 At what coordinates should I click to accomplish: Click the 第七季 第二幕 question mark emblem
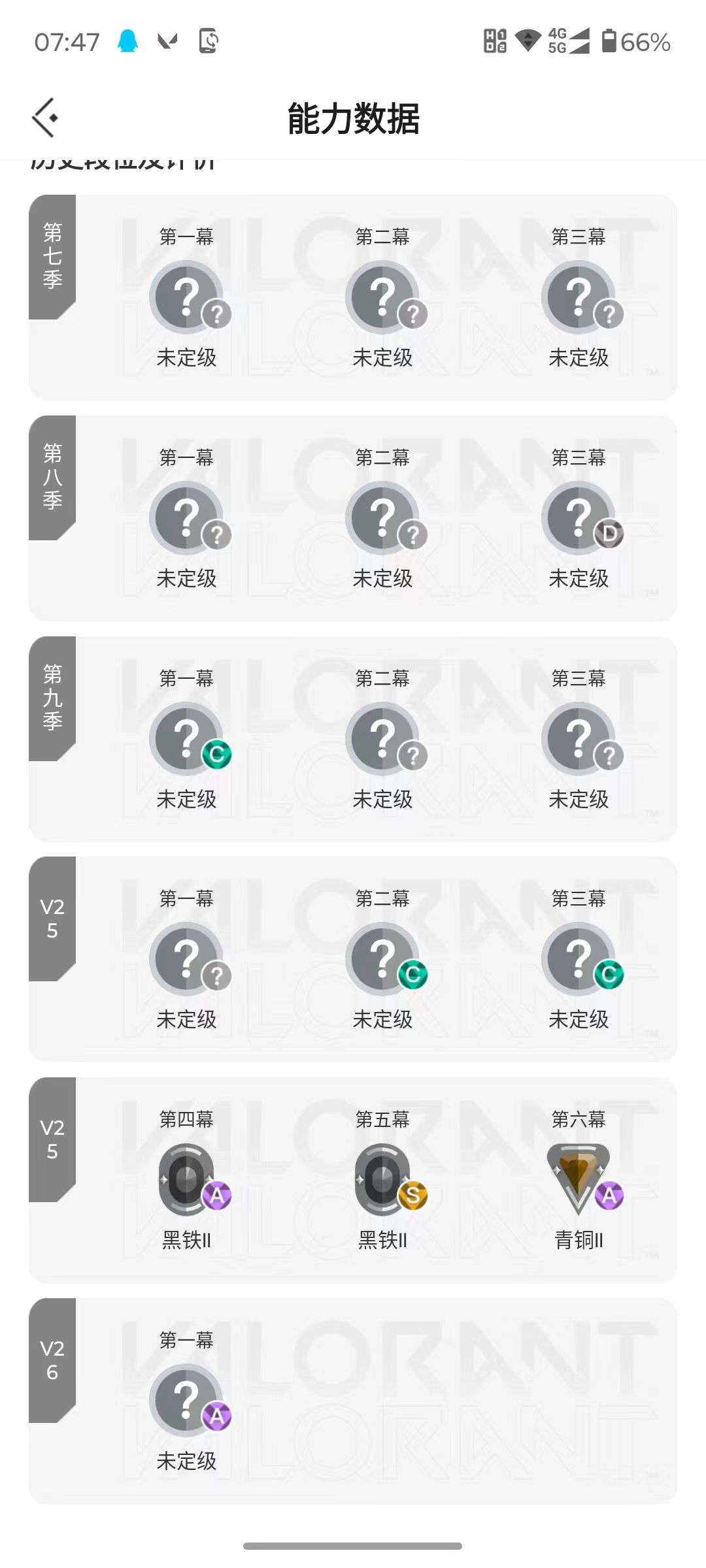click(x=383, y=295)
